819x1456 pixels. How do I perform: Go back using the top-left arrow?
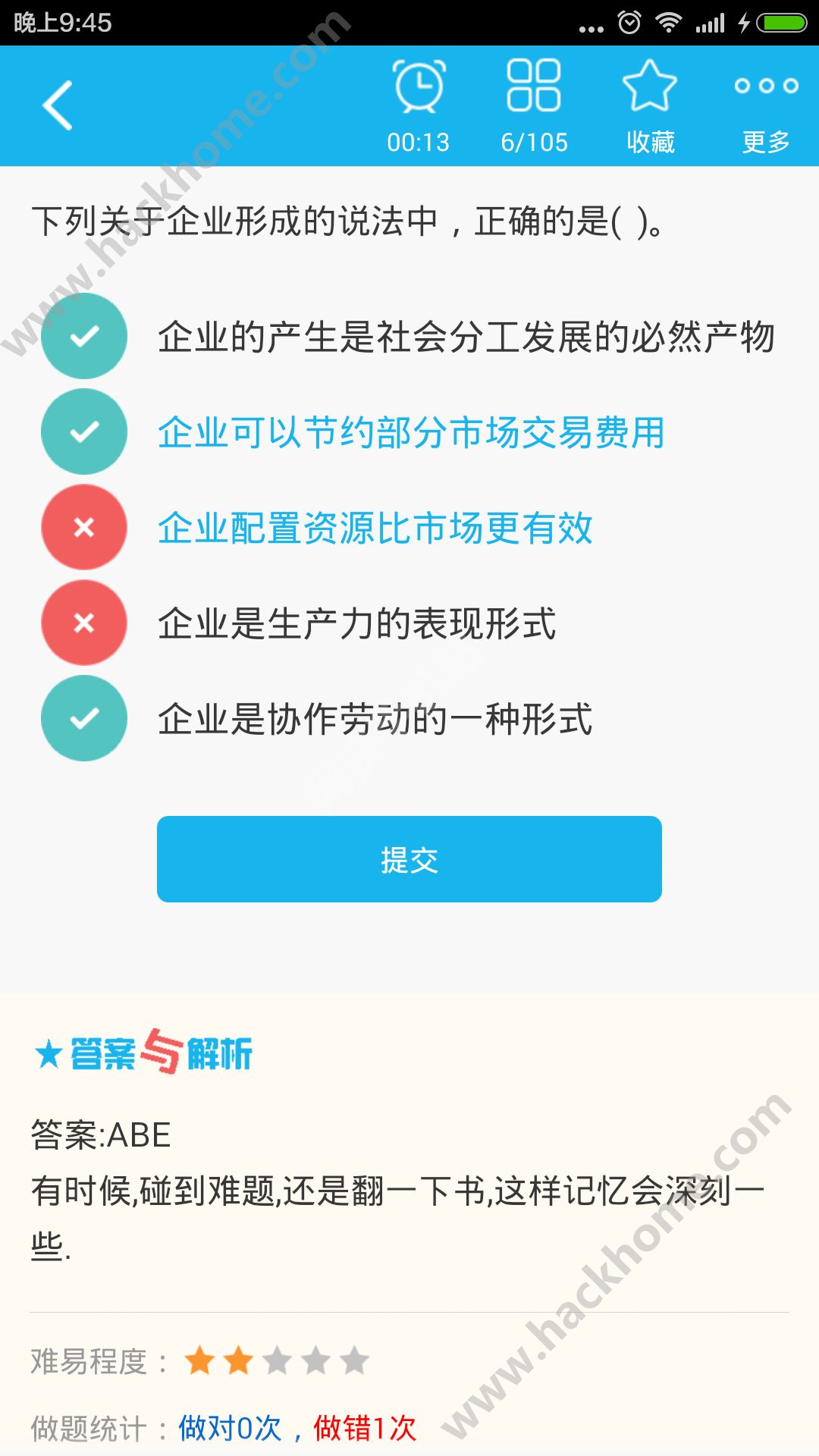pos(58,105)
